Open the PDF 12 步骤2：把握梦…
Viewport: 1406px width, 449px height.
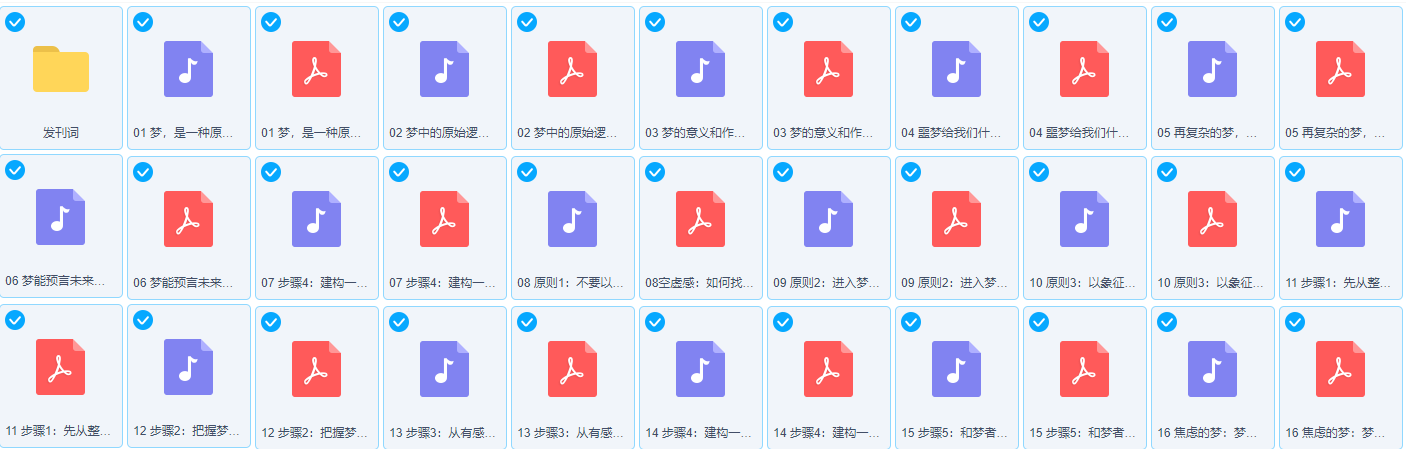317,370
